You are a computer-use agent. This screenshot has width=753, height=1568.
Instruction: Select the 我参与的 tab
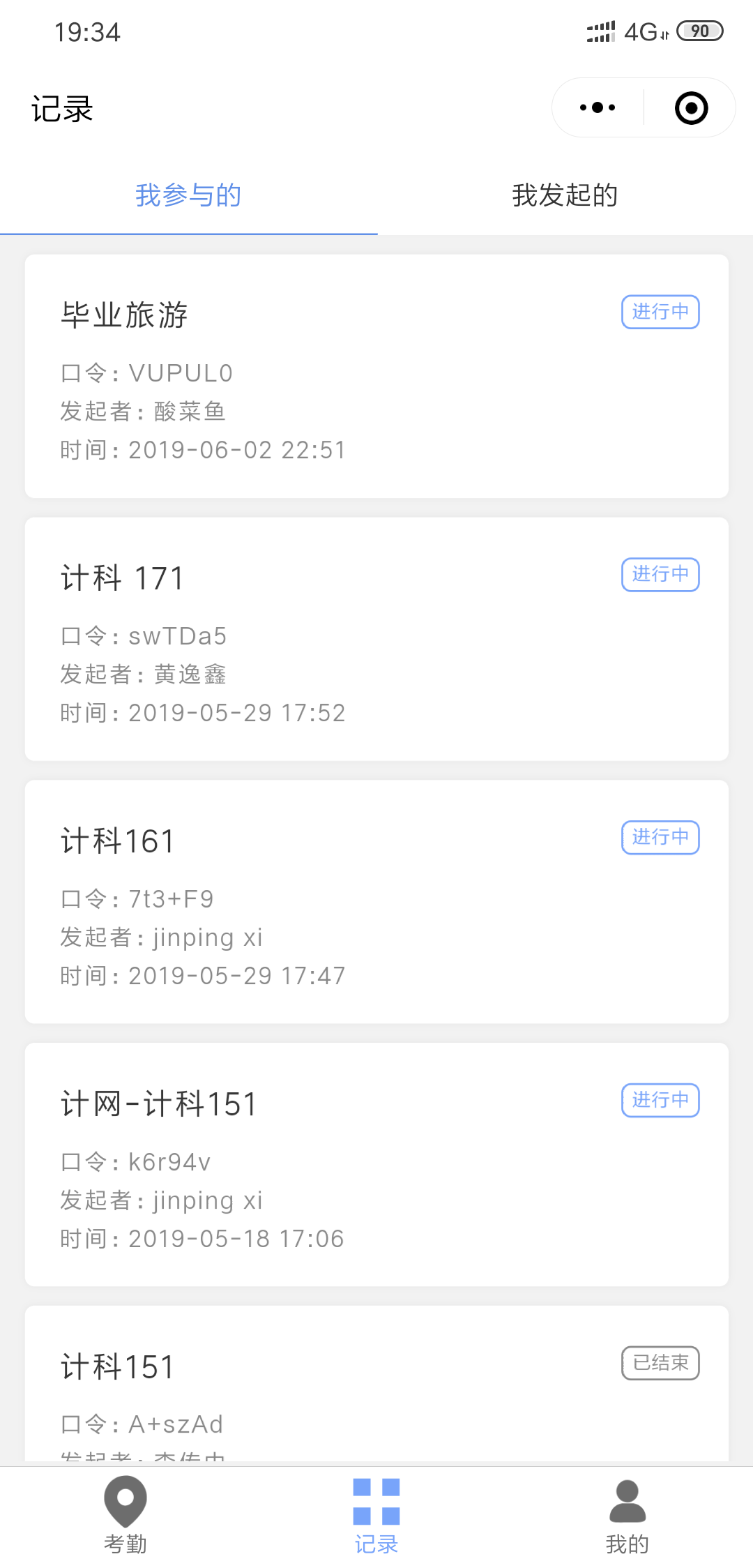[x=188, y=195]
